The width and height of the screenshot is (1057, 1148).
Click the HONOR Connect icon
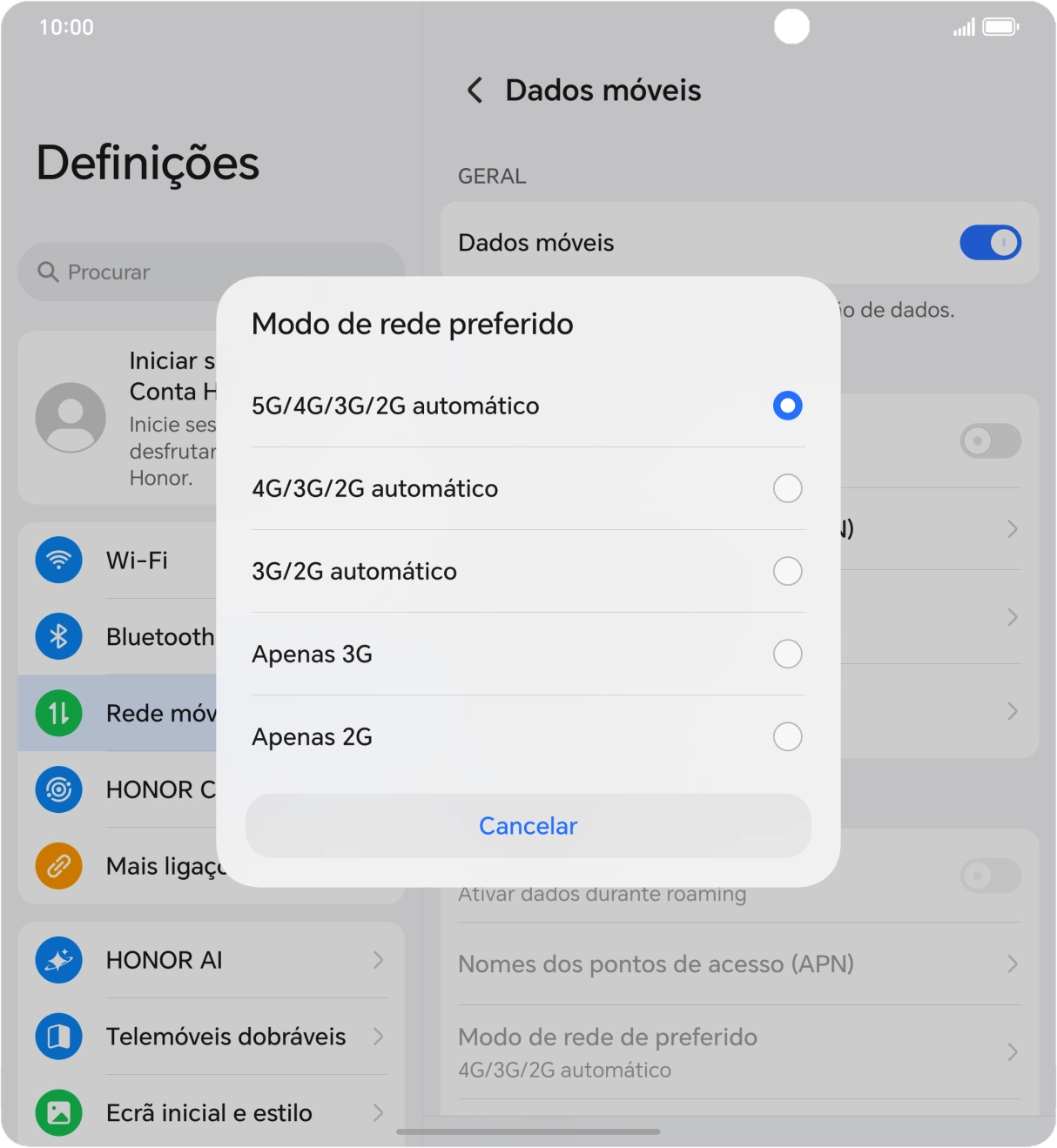58,790
